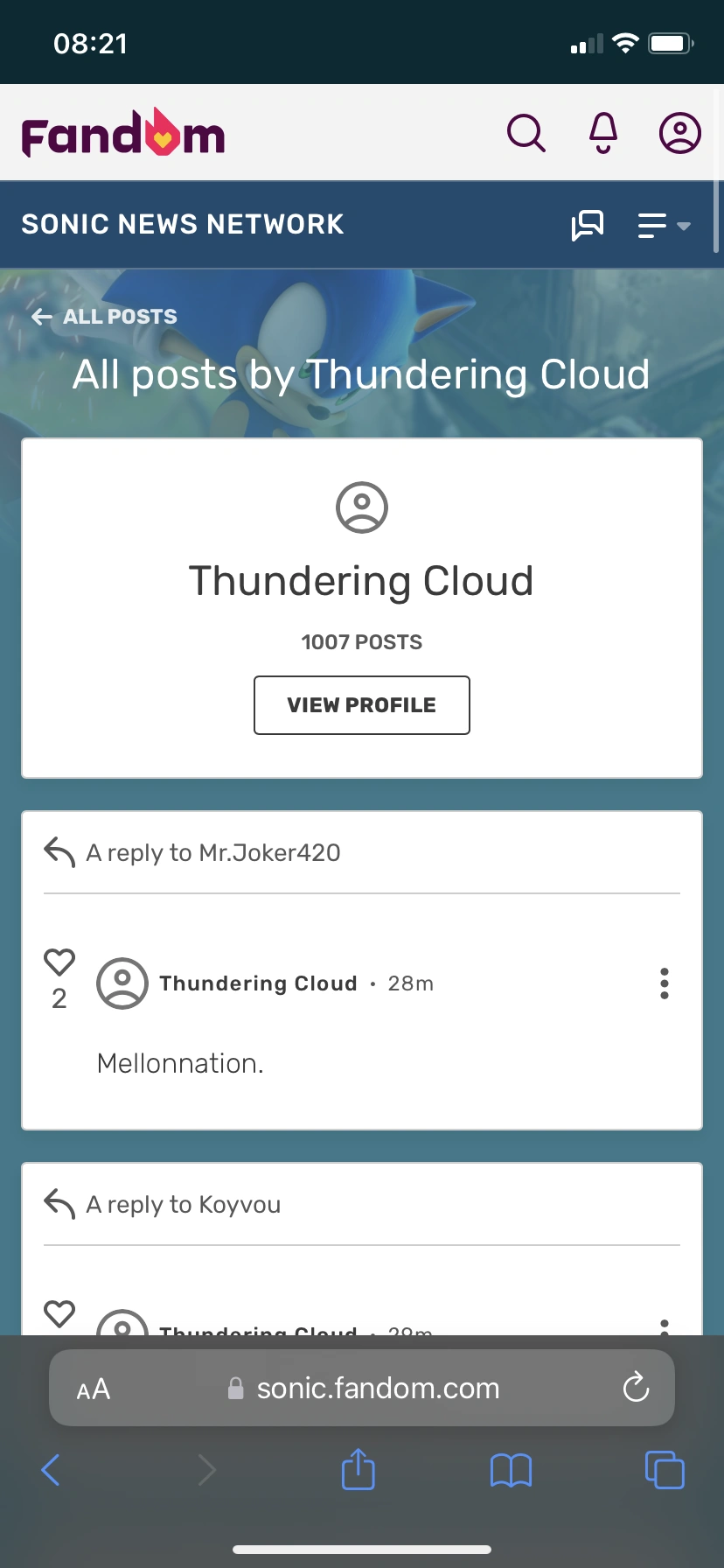Screen dimensions: 724x1568
Task: Click the Fandom flame logo
Action: 122,132
